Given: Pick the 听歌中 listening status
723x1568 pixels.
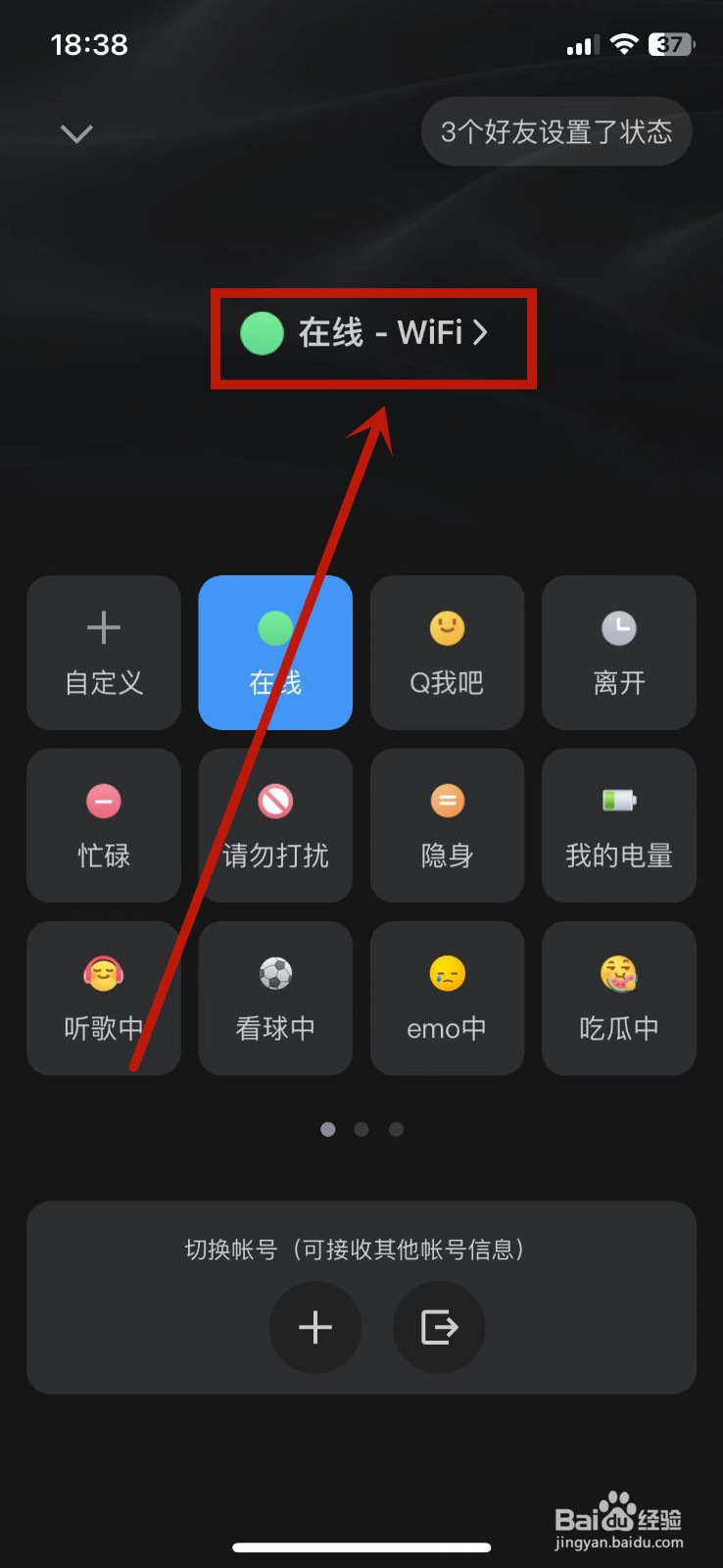Looking at the screenshot, I should point(104,998).
